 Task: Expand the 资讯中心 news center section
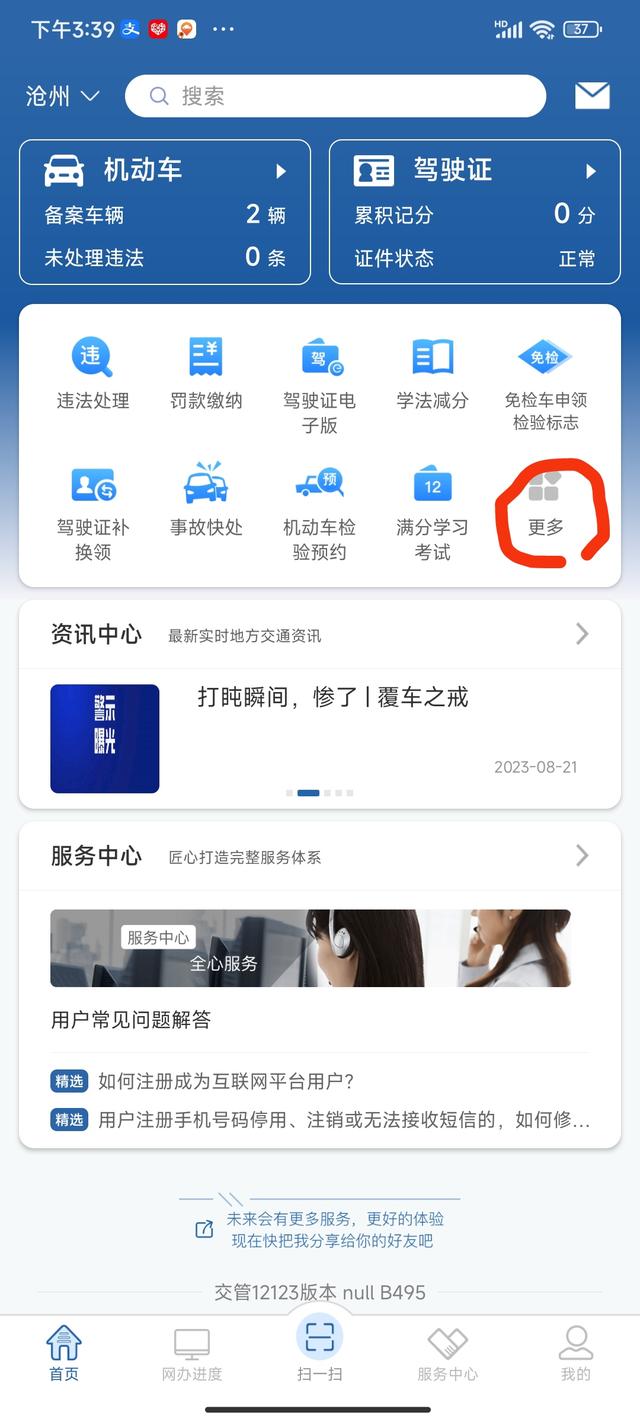(582, 634)
